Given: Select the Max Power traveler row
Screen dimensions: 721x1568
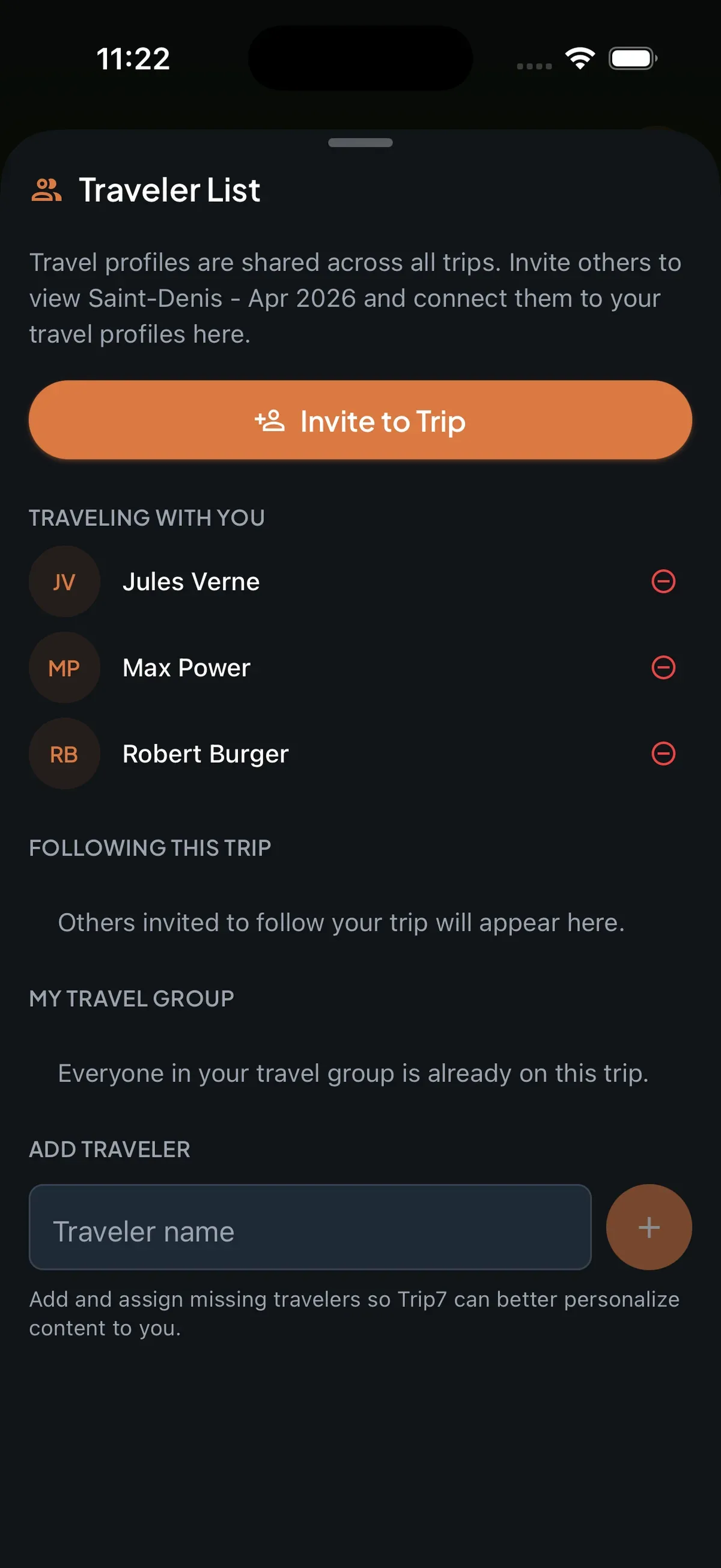Looking at the screenshot, I should pyautogui.click(x=304, y=668).
